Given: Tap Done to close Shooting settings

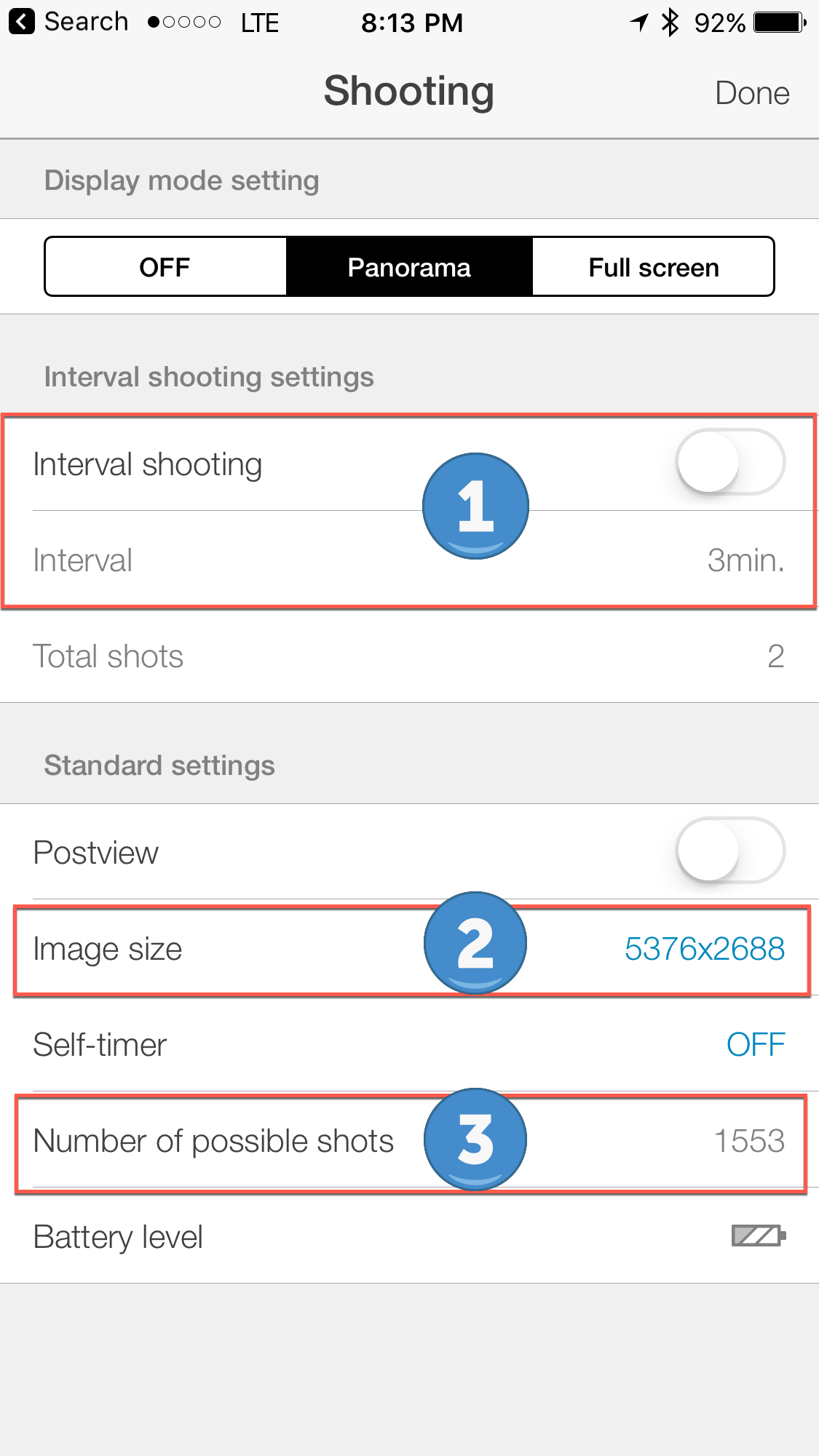Looking at the screenshot, I should (752, 93).
